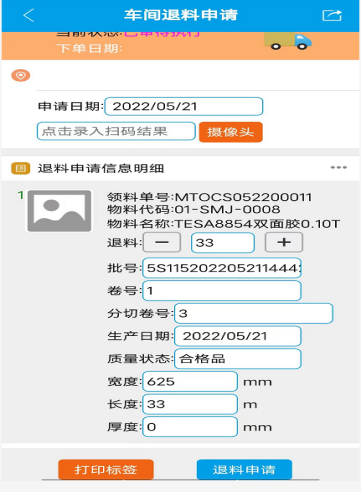Edit the 退料 quantity field showing 33
This screenshot has height=493, width=361.
click(223, 243)
